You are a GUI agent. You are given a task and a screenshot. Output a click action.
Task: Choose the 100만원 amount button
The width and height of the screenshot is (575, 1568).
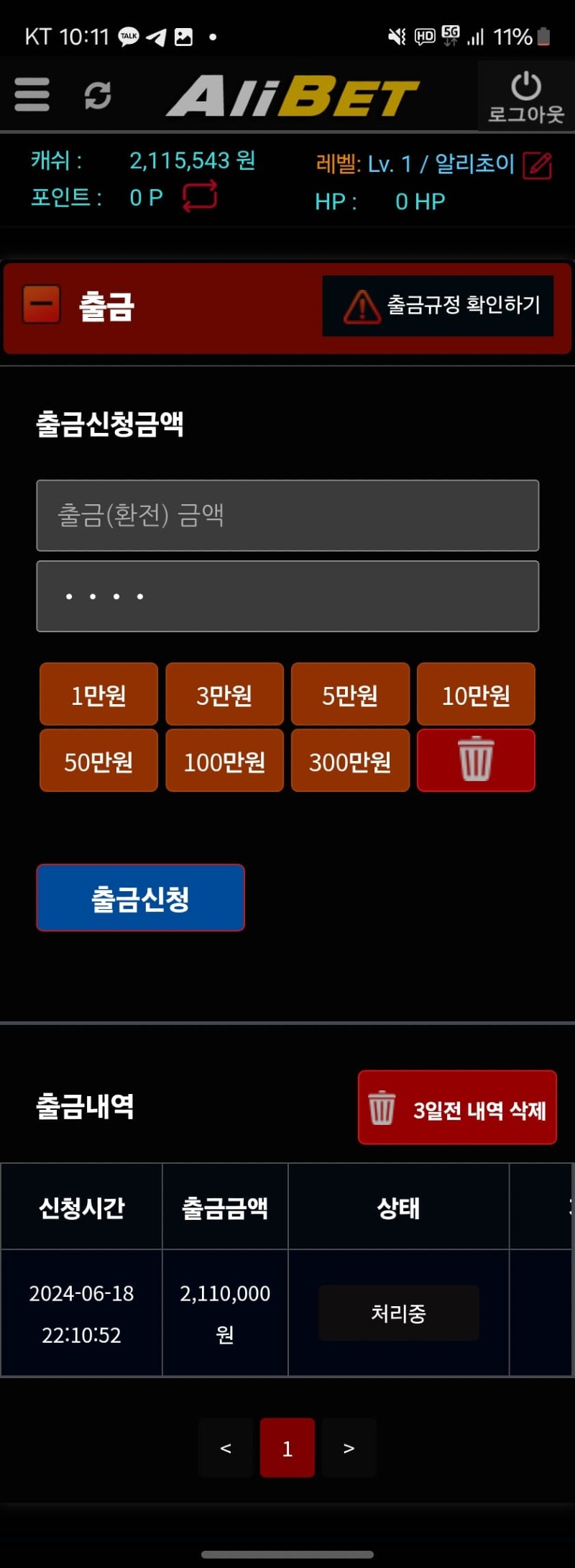(x=224, y=760)
